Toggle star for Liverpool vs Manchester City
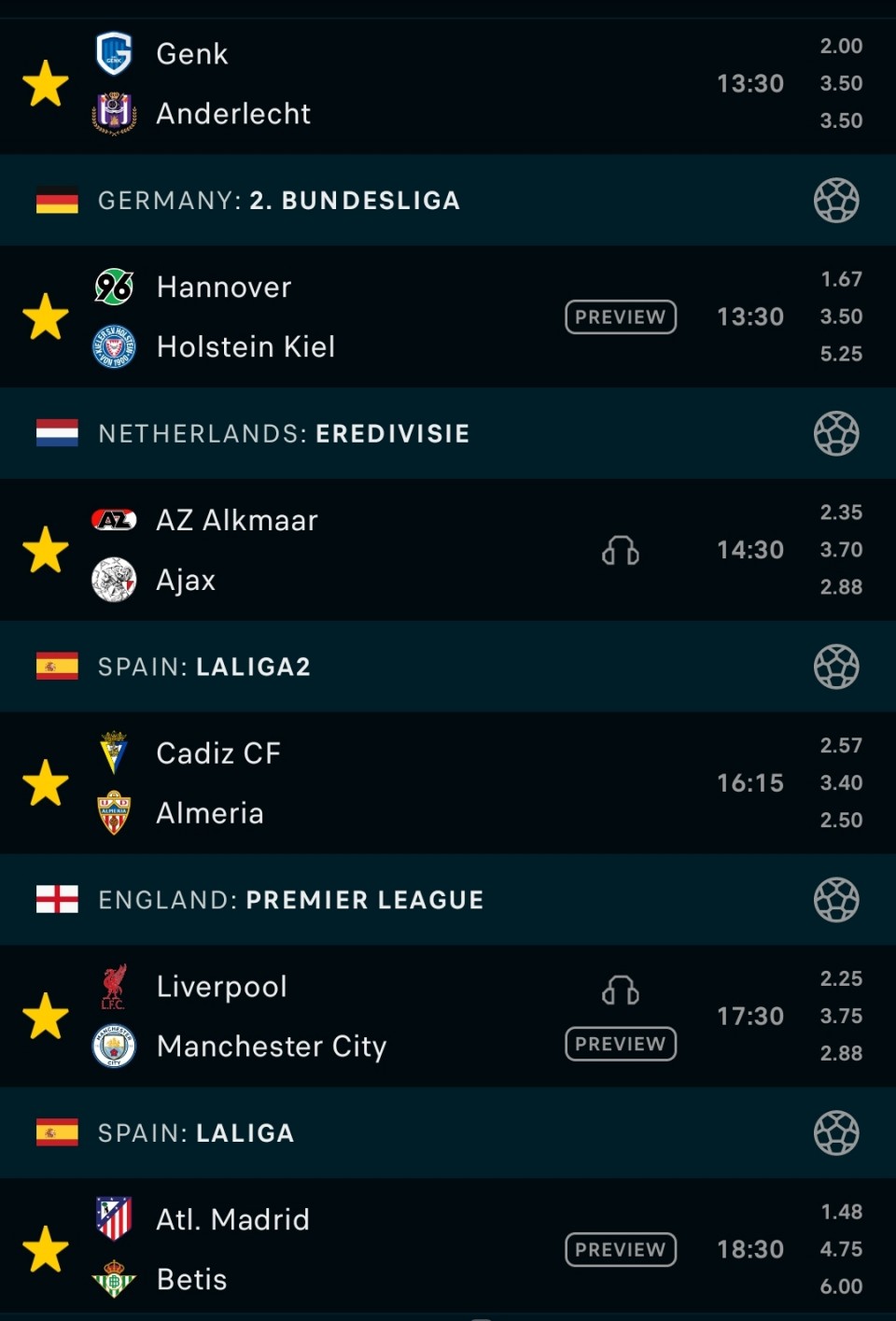Image resolution: width=896 pixels, height=1321 pixels. pos(46,1016)
